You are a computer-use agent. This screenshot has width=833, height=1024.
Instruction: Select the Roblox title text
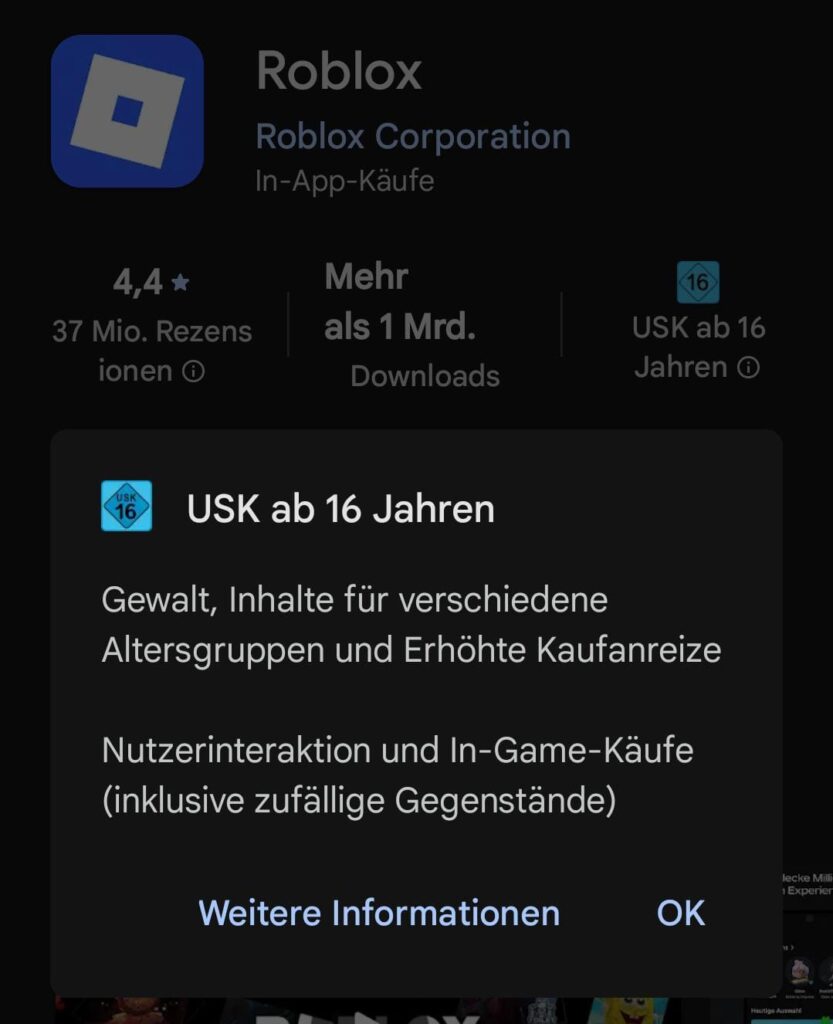340,70
